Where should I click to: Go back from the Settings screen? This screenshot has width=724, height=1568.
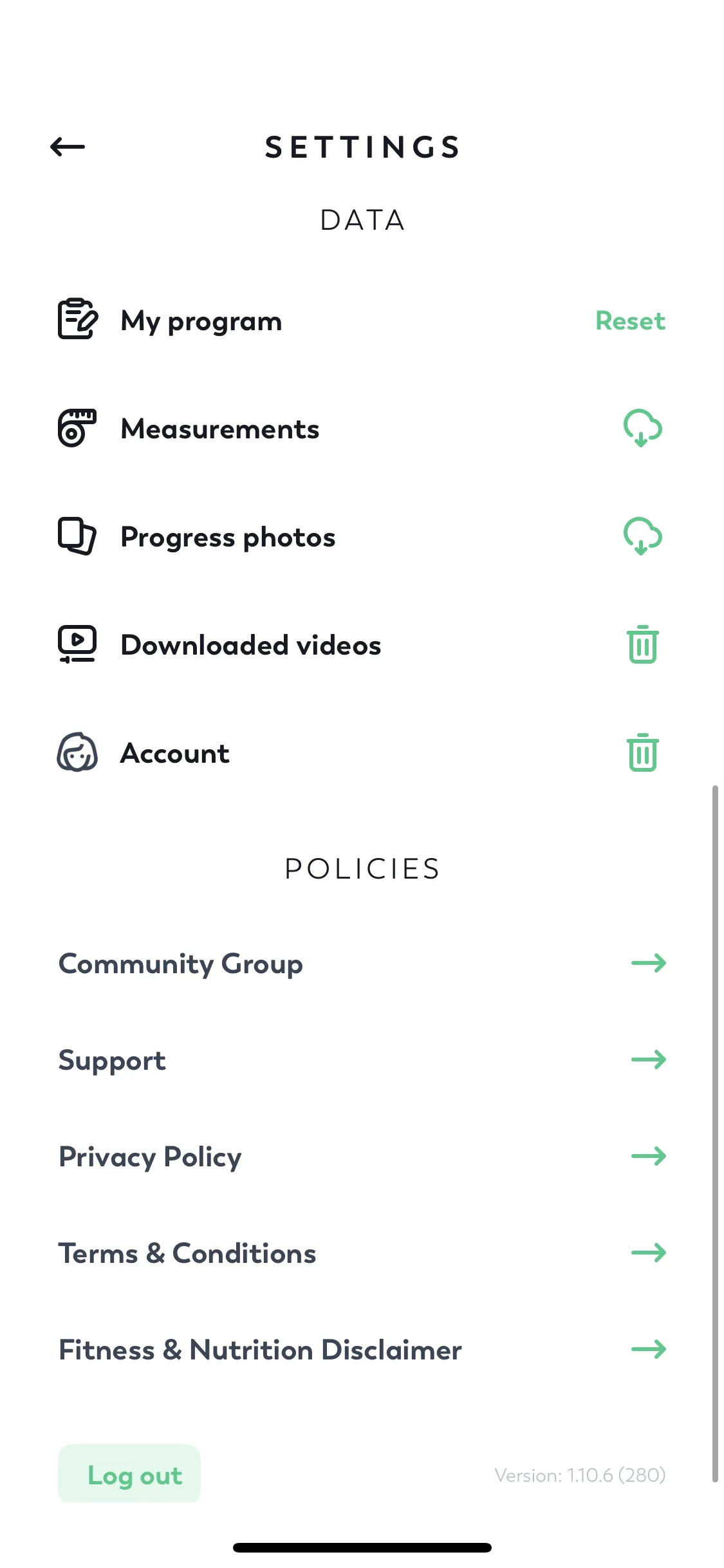click(x=68, y=147)
